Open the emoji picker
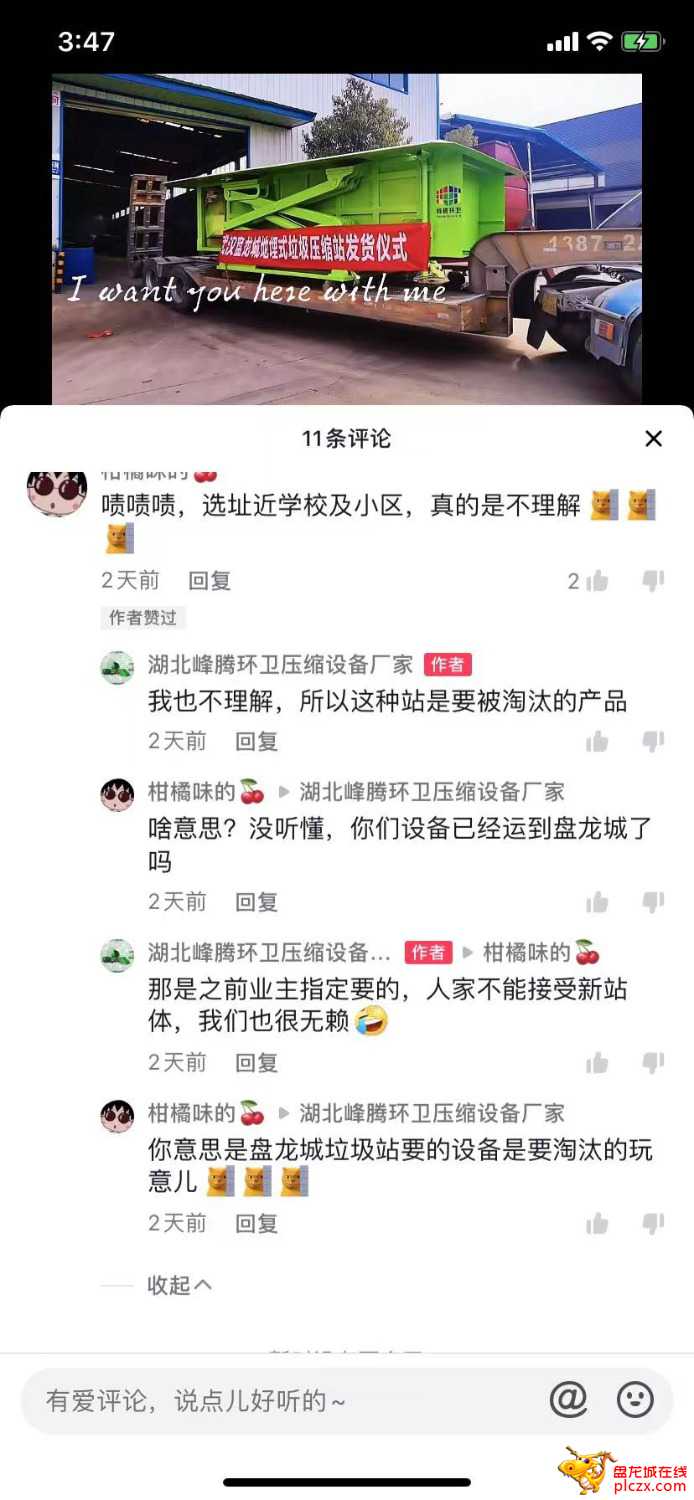694x1500 pixels. pyautogui.click(x=635, y=1400)
